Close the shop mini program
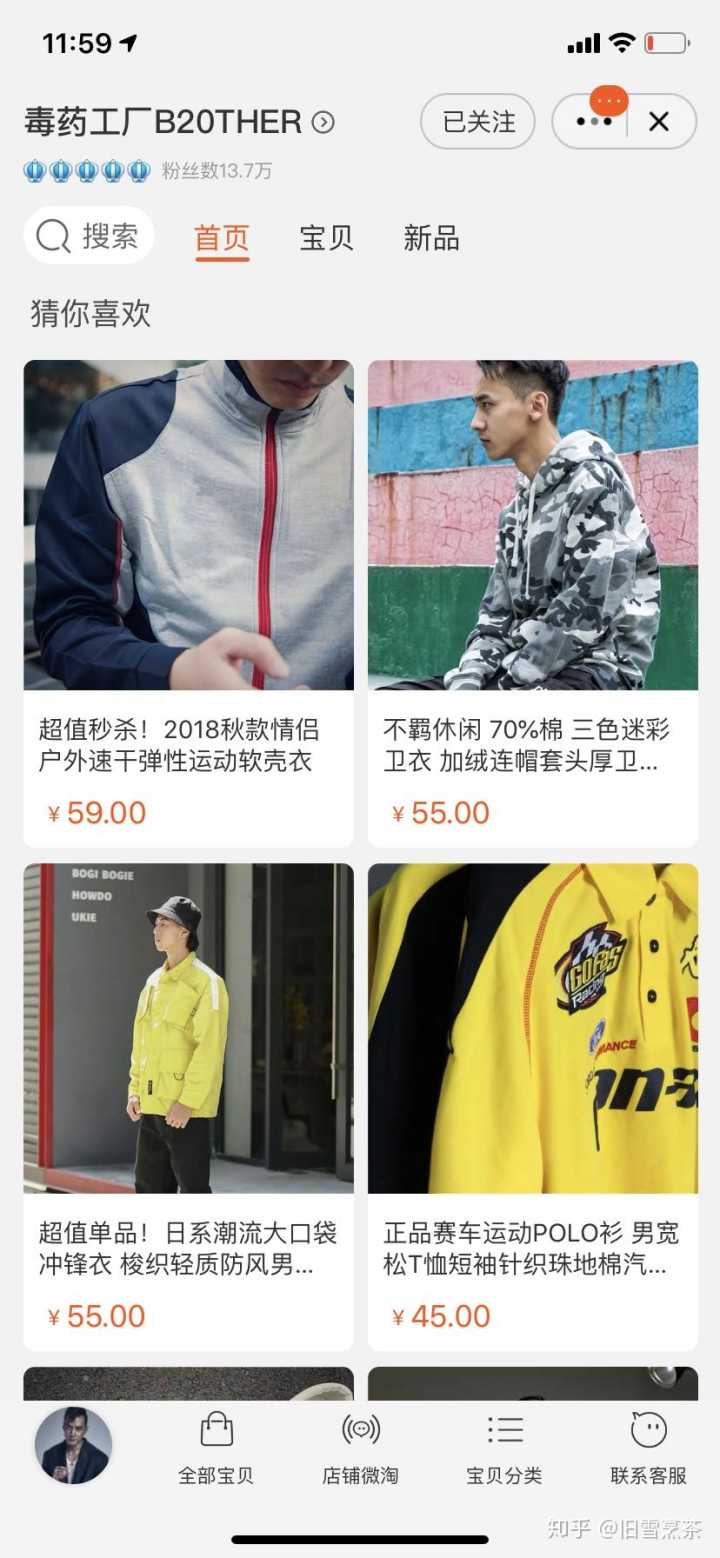 pyautogui.click(x=659, y=122)
